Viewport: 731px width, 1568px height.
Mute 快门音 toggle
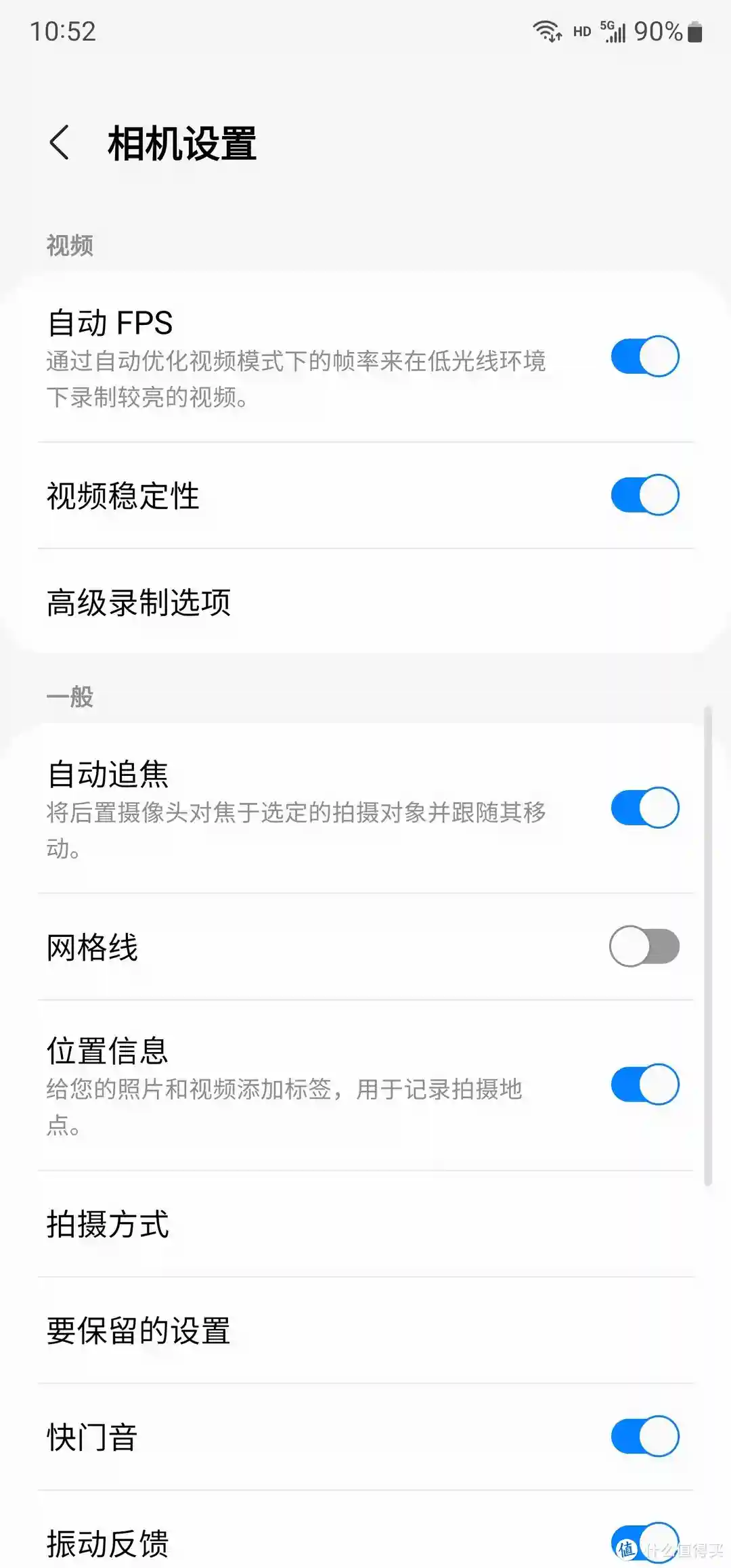[645, 1436]
